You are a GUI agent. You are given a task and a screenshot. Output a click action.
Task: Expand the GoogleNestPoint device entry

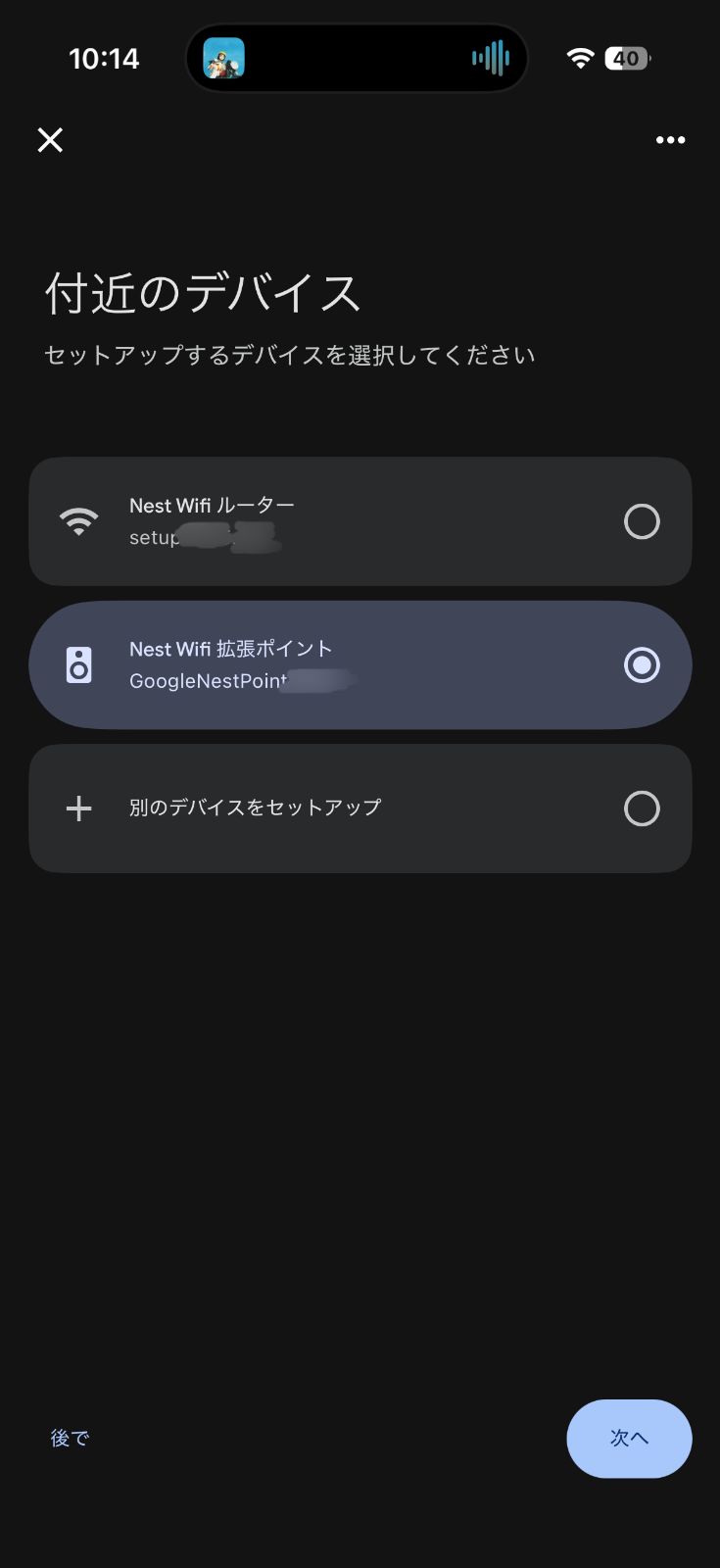(360, 664)
